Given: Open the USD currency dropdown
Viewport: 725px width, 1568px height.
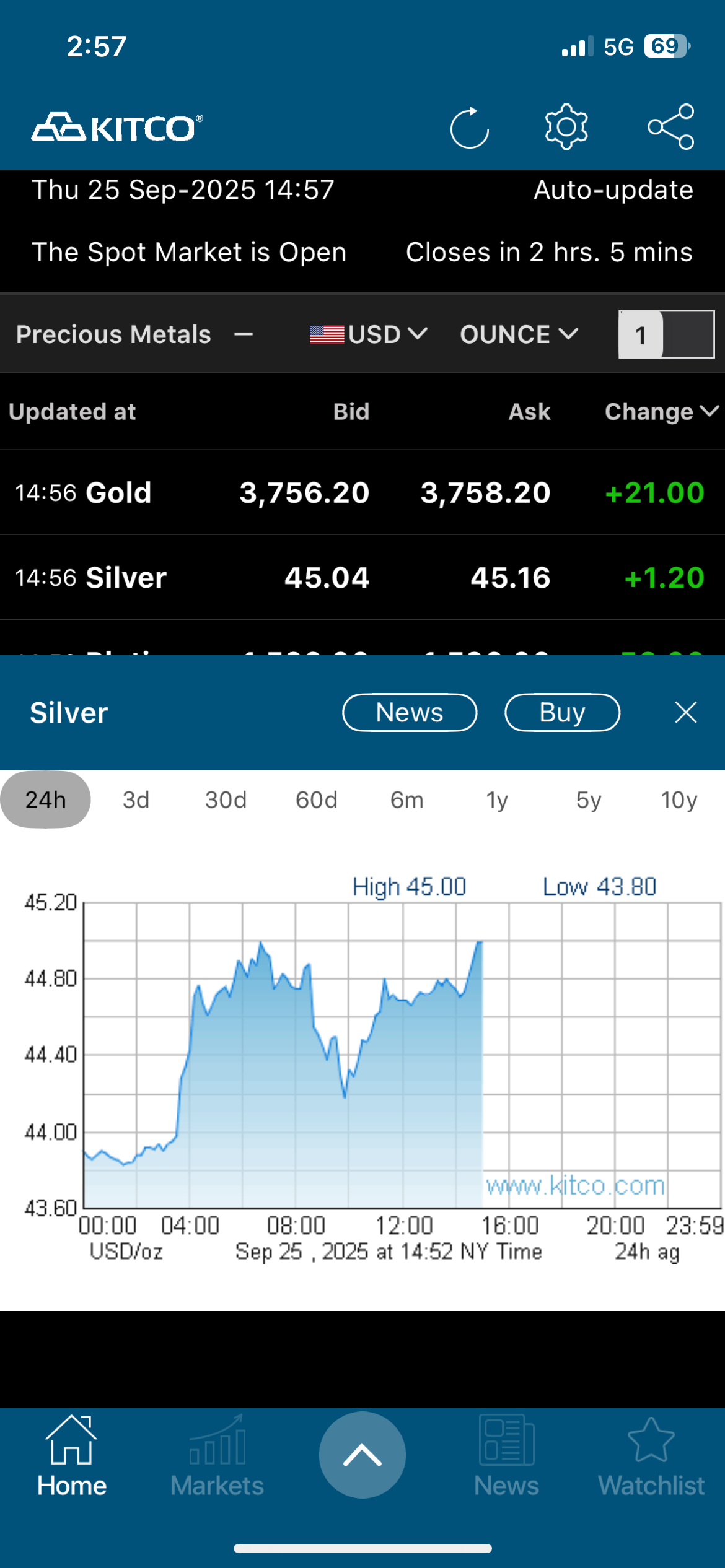Looking at the screenshot, I should point(369,335).
